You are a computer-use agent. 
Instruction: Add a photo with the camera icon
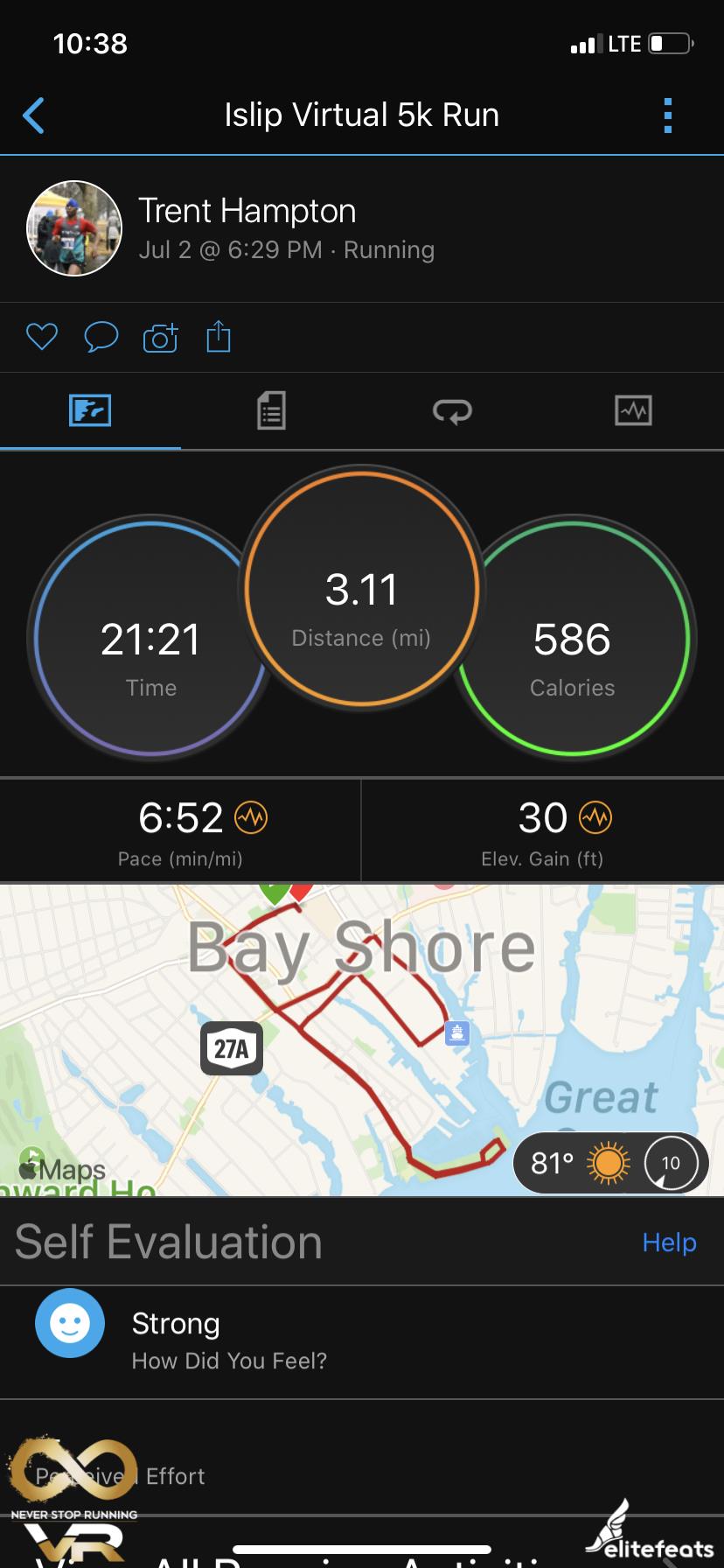click(160, 337)
